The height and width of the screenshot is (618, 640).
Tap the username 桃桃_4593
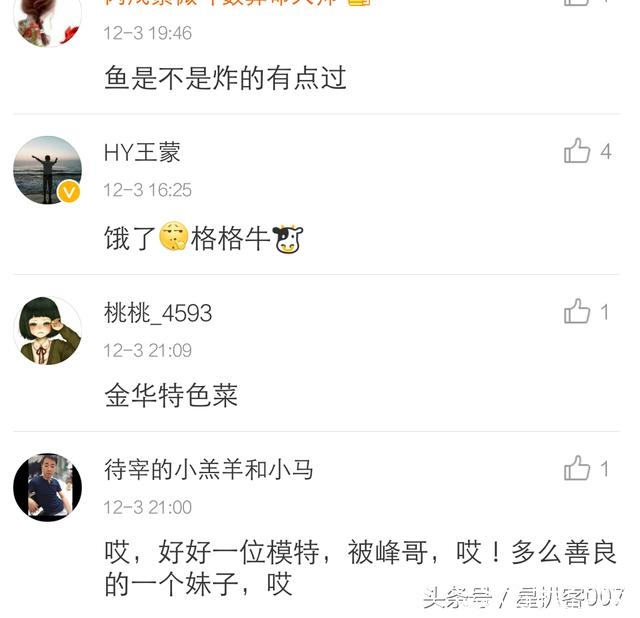(x=158, y=313)
